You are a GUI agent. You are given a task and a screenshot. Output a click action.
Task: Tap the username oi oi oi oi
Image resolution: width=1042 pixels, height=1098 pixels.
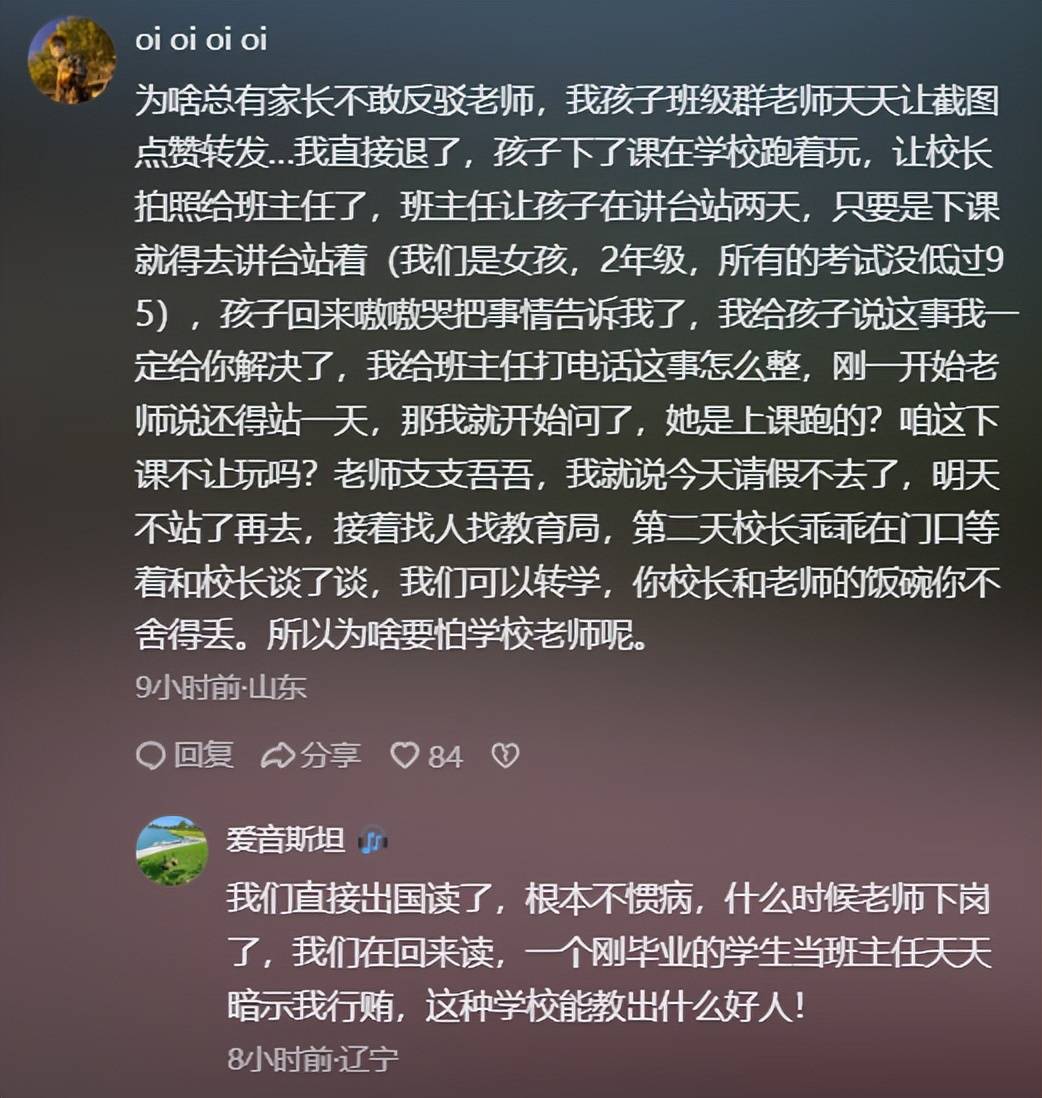[201, 41]
